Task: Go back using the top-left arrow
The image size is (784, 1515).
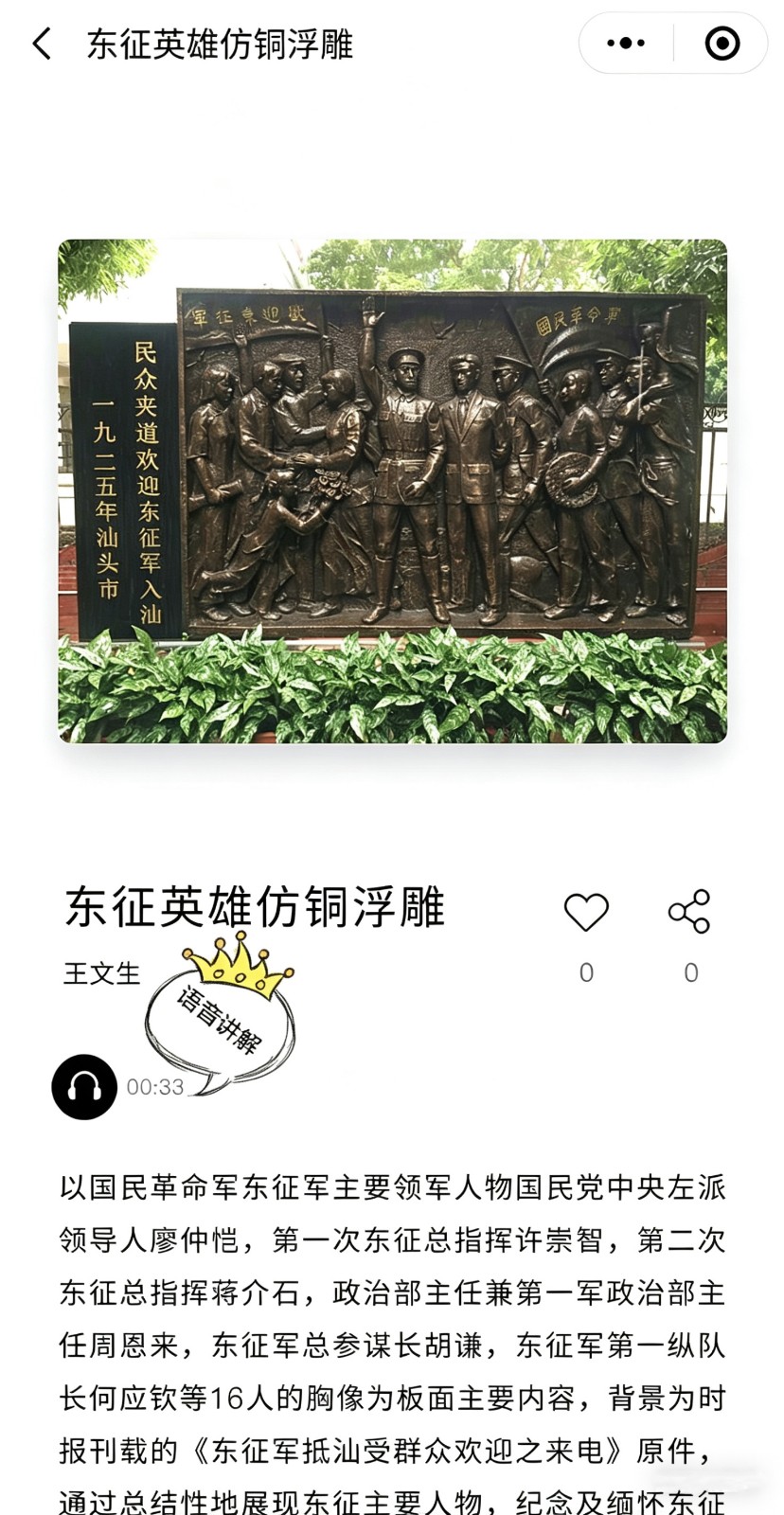Action: click(x=42, y=44)
